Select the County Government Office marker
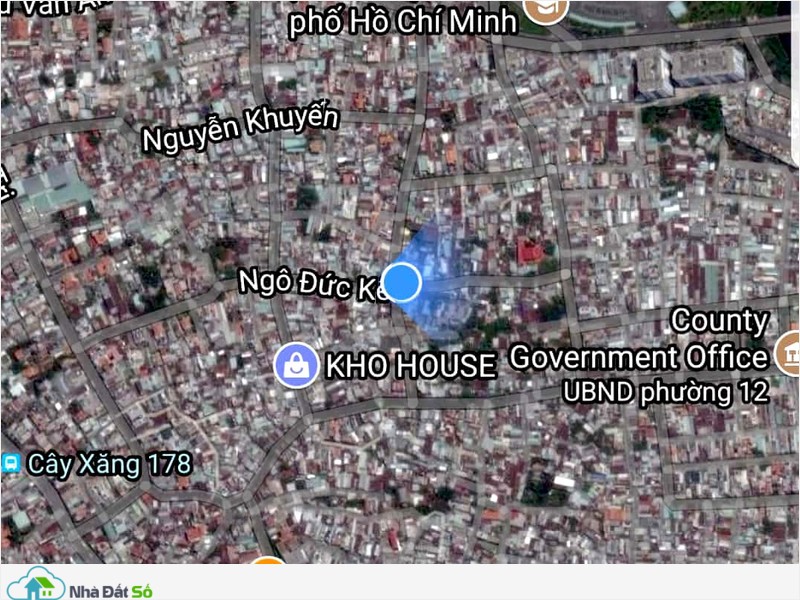800x600 pixels. (x=787, y=353)
